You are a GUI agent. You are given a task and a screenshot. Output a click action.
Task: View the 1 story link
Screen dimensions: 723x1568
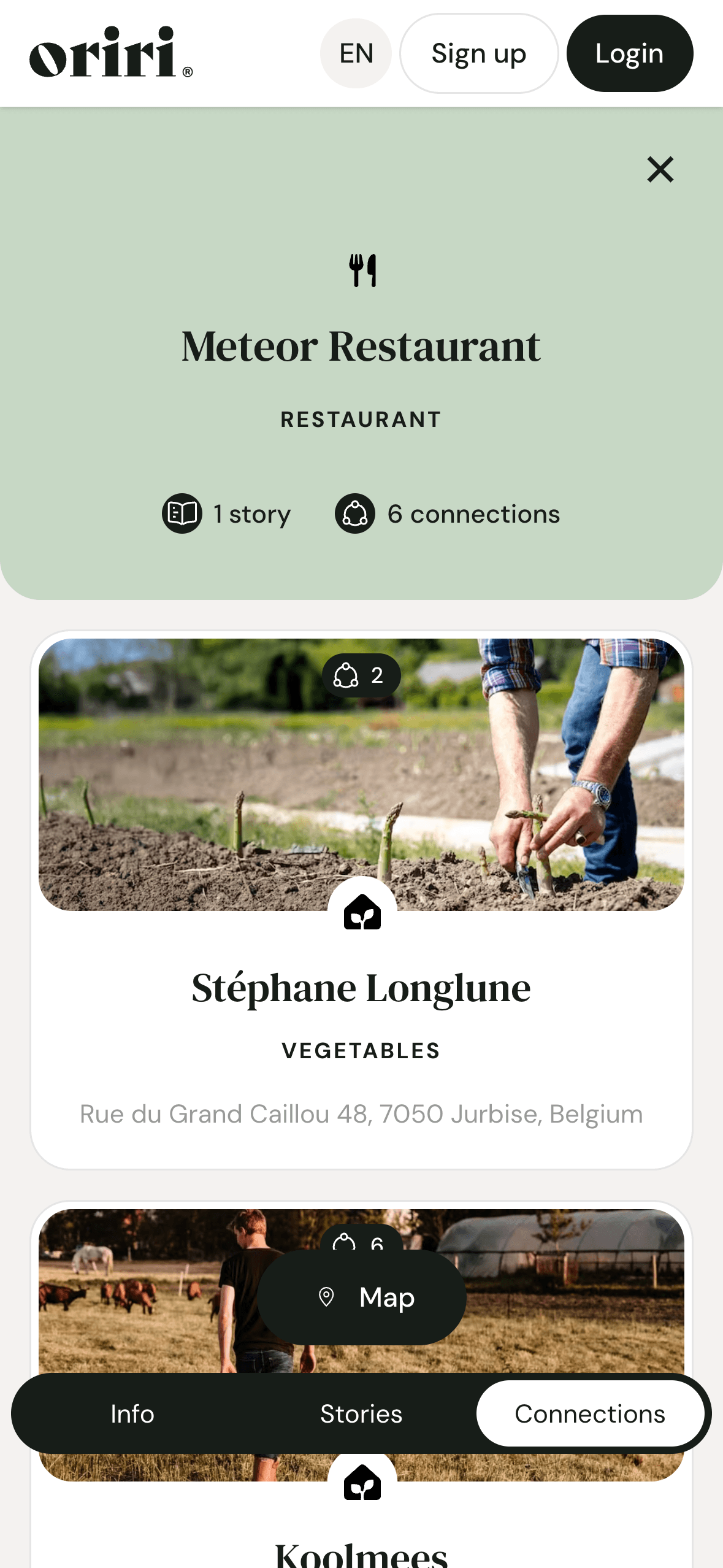coord(226,514)
